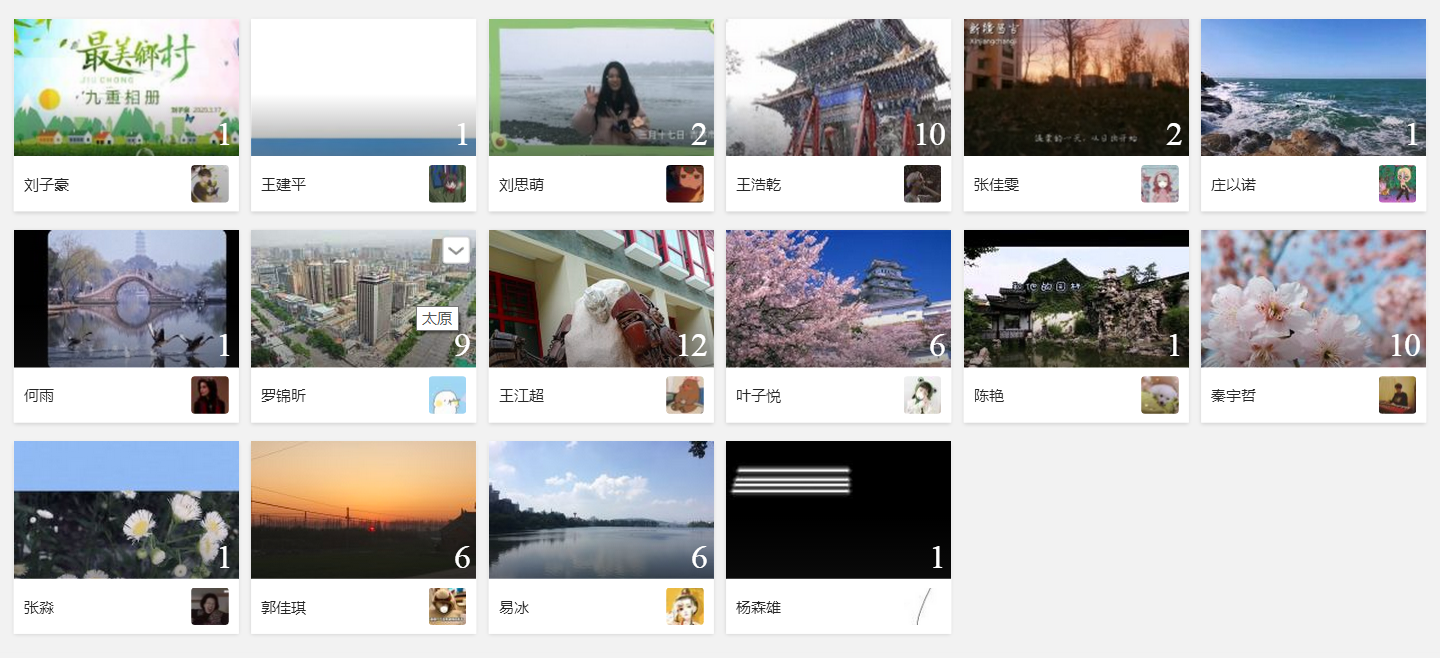Open 易冰's lake album
This screenshot has width=1440, height=658.
coord(601,510)
